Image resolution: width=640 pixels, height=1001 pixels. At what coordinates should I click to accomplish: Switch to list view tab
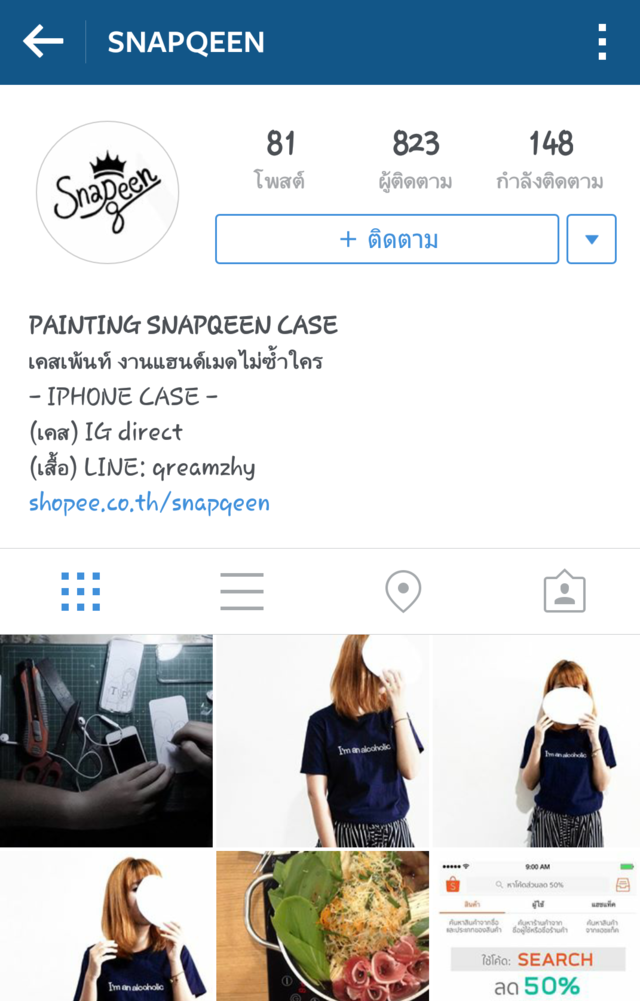point(242,592)
